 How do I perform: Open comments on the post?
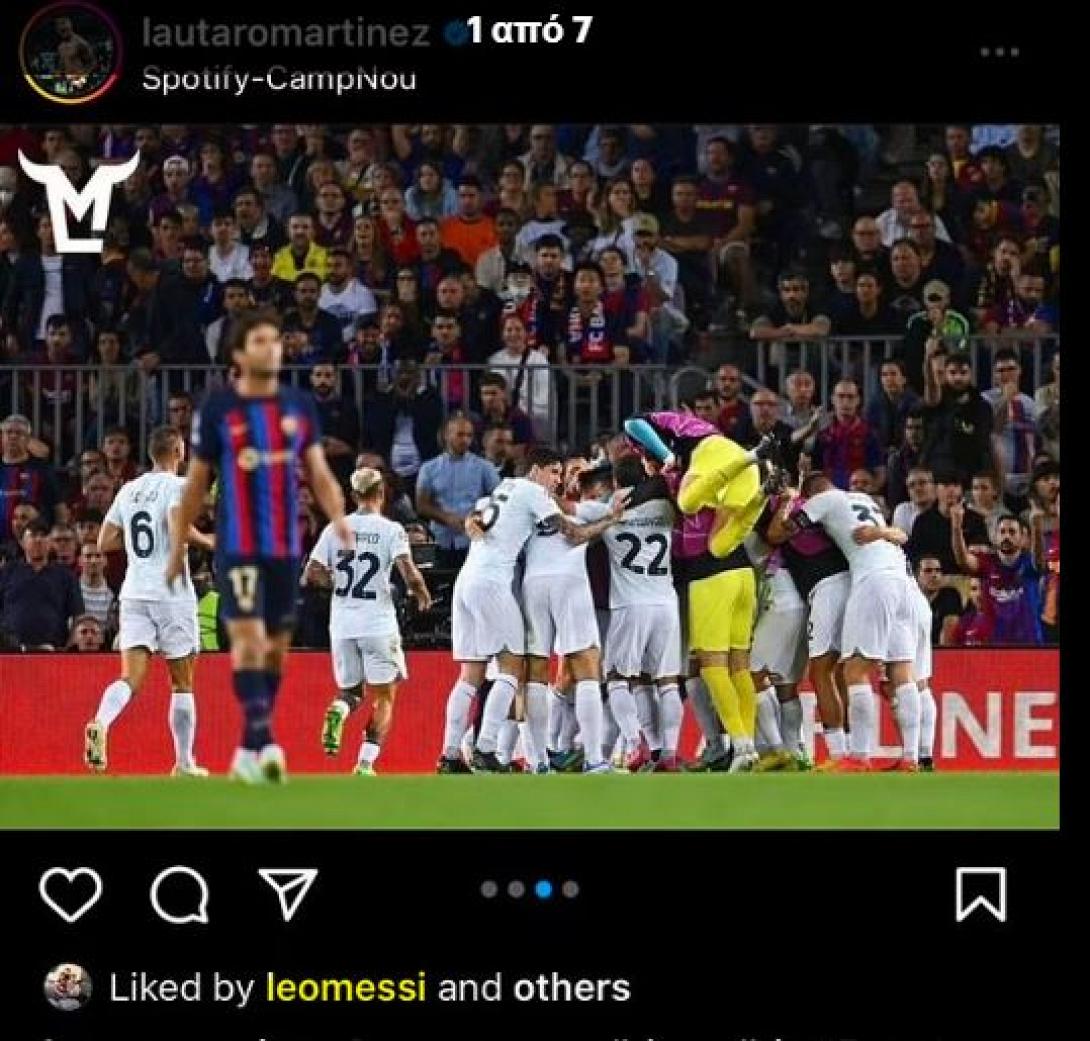[x=179, y=893]
